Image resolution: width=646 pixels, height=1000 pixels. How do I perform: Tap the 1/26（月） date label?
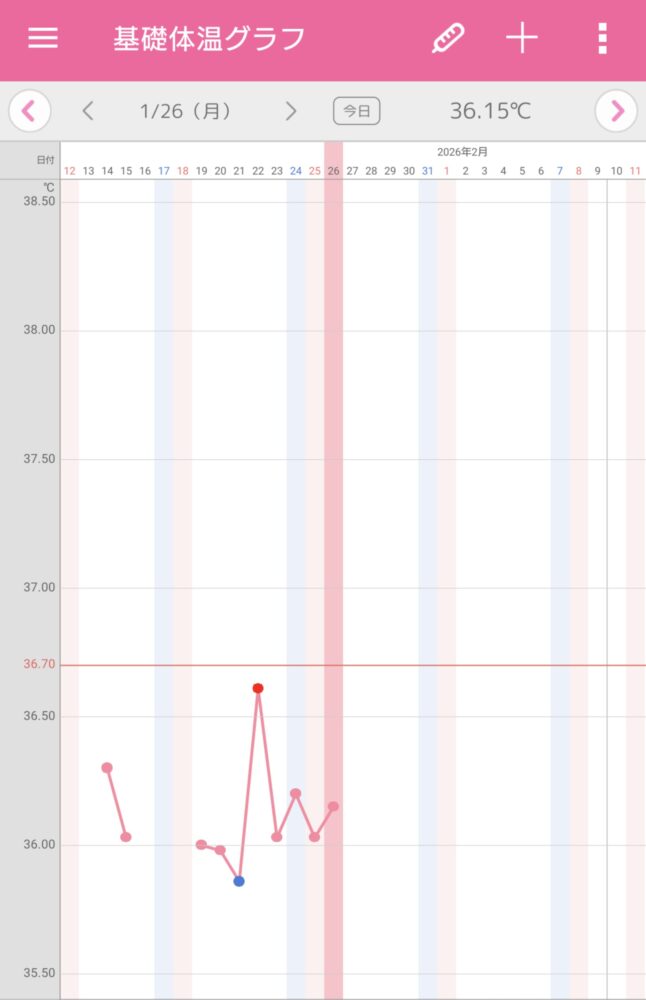(x=188, y=111)
